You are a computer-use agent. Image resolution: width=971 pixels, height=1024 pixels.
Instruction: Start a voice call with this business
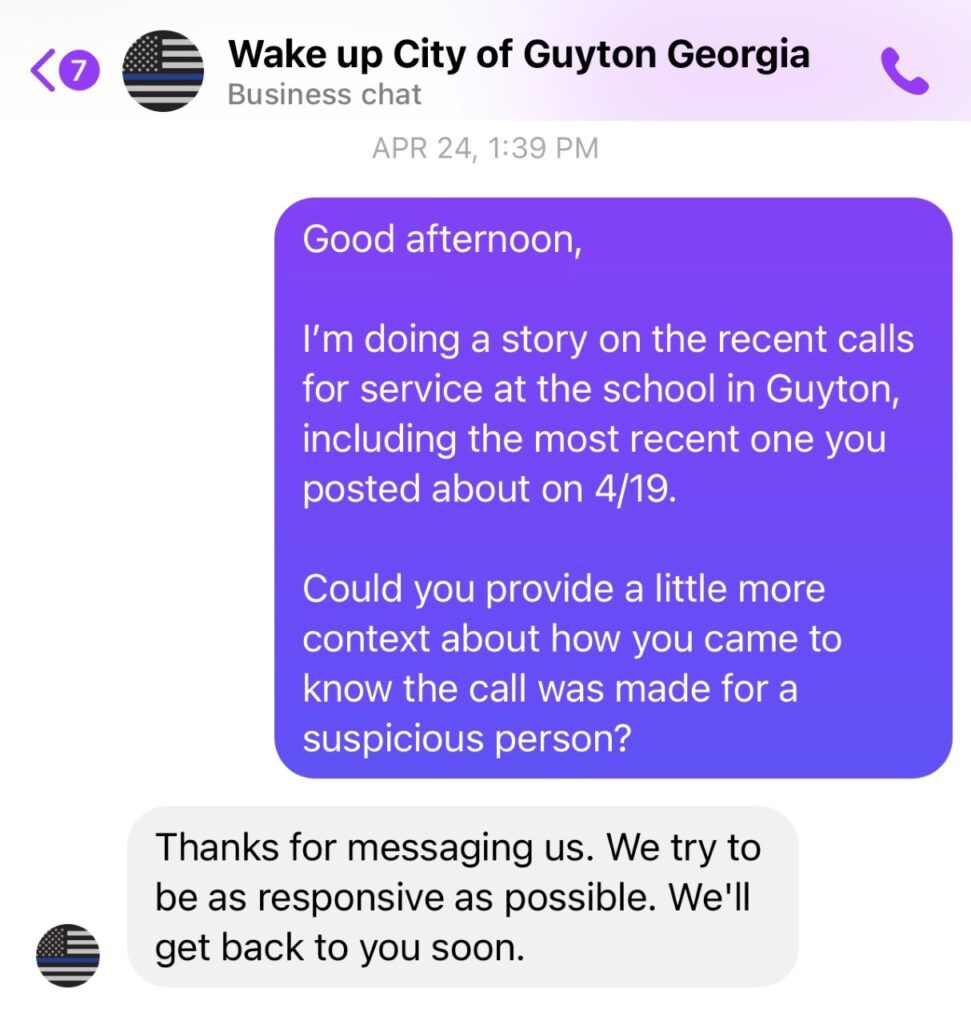pos(904,71)
